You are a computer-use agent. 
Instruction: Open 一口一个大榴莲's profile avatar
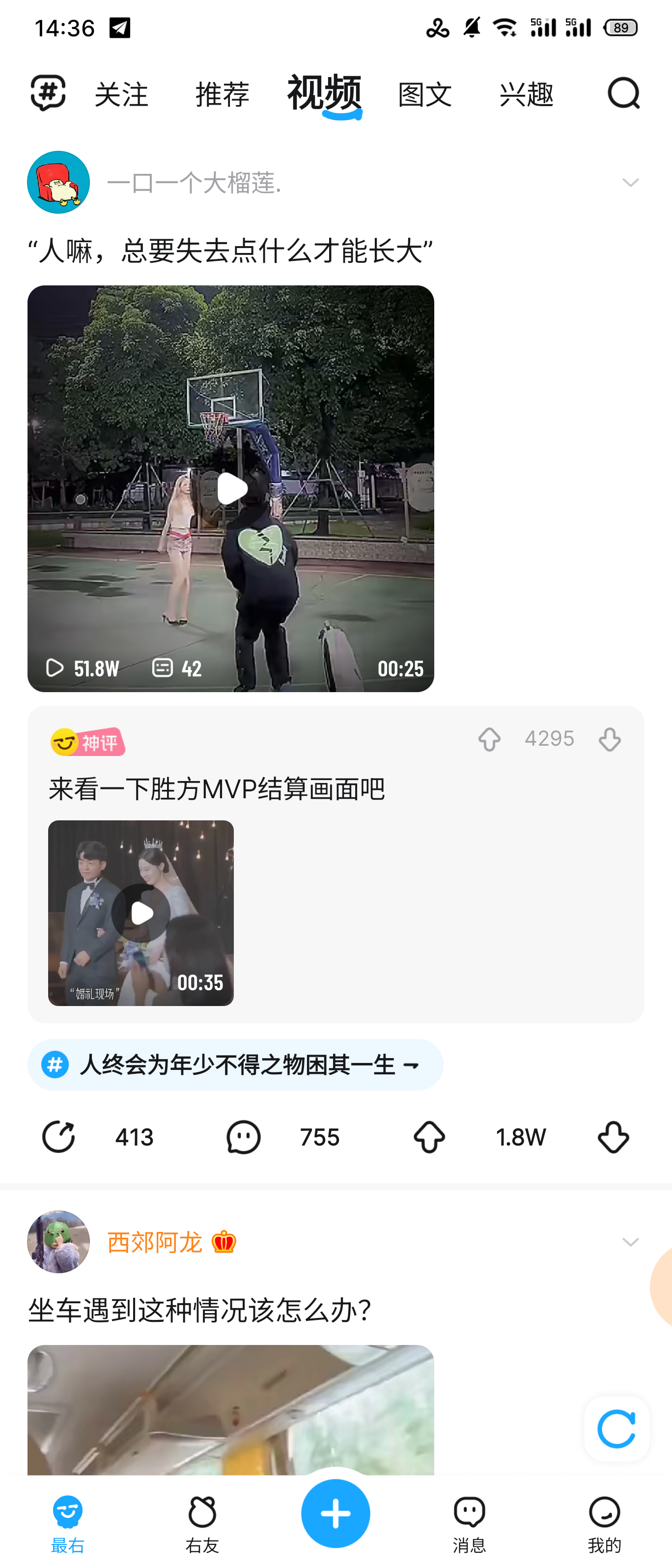tap(58, 182)
